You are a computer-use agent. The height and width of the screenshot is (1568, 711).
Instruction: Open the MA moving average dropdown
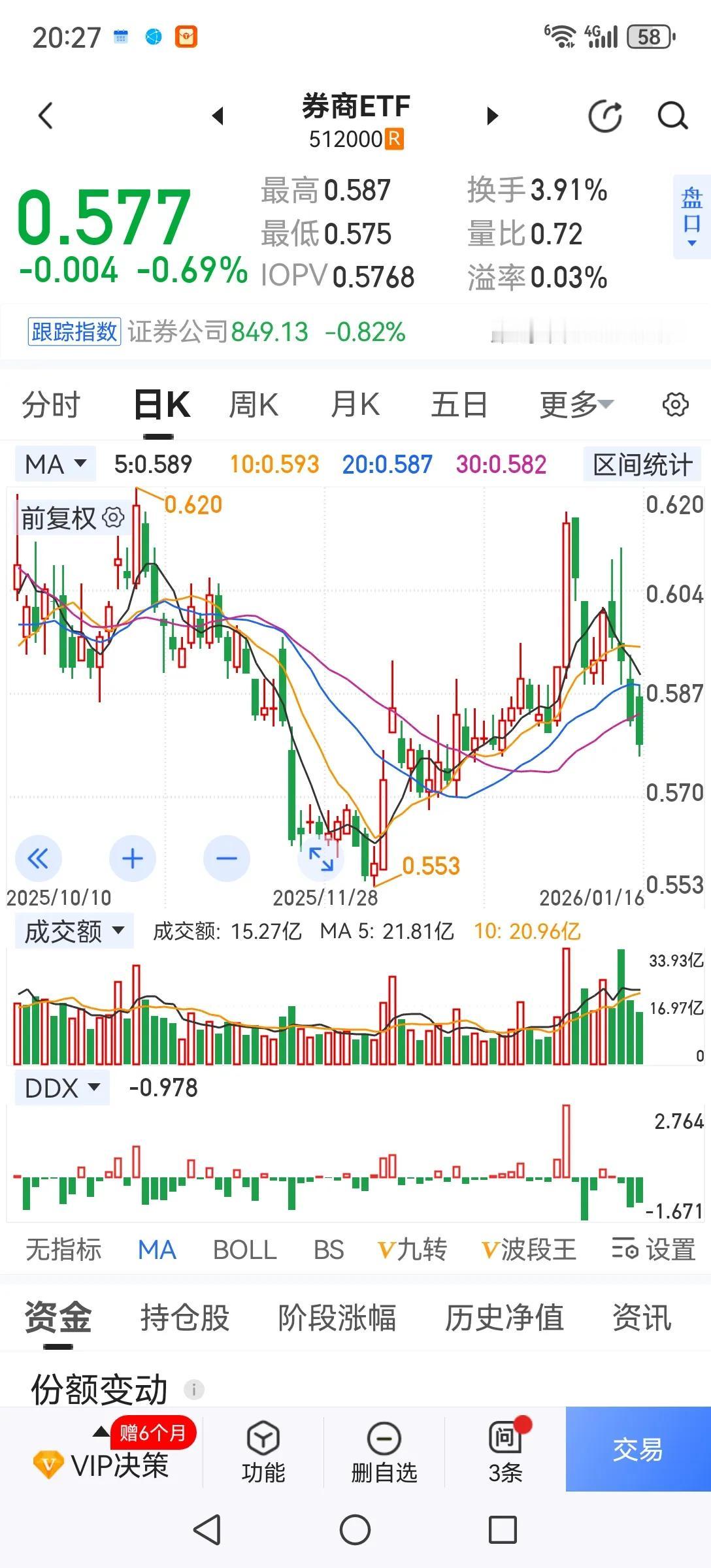click(x=55, y=464)
